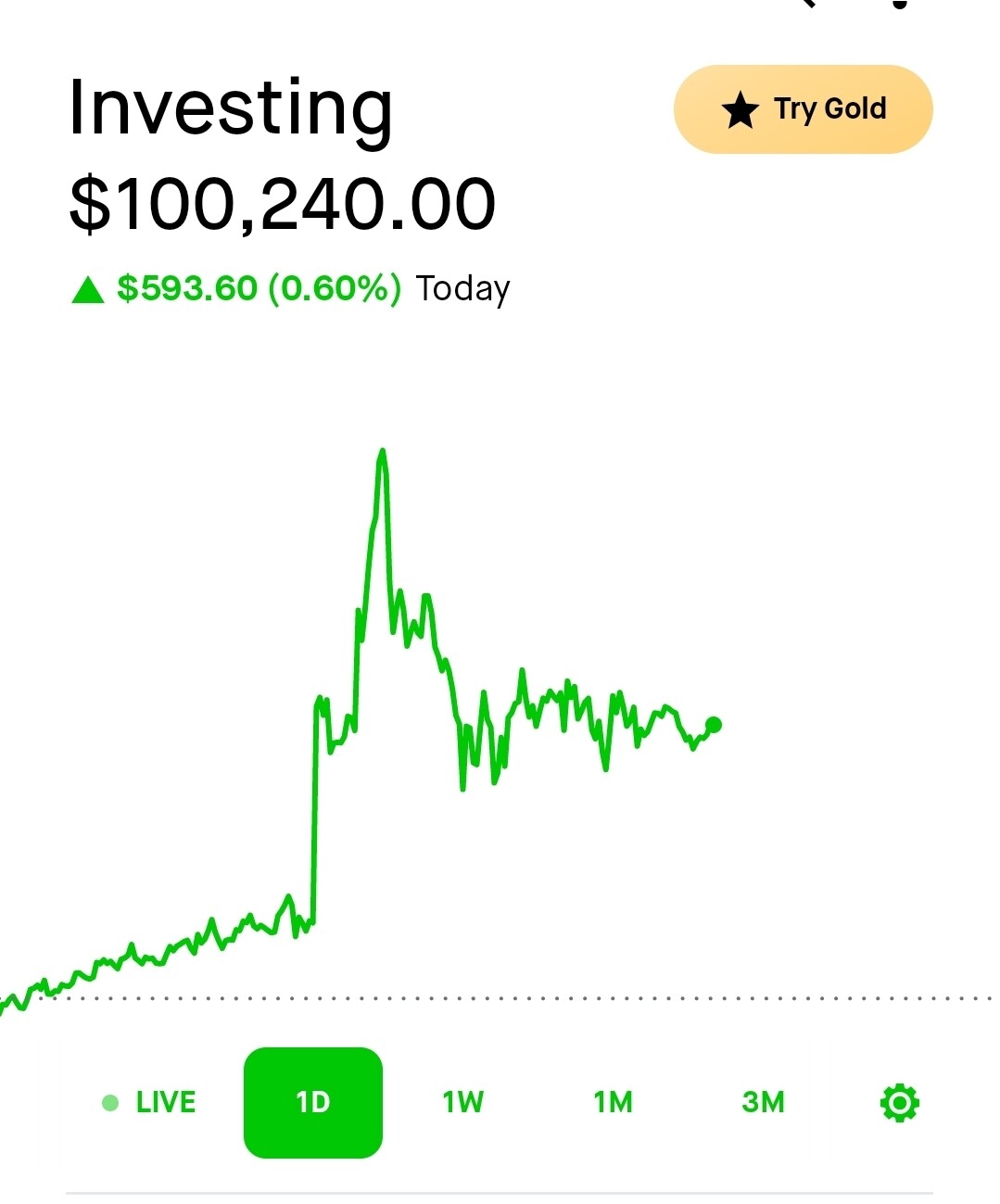The width and height of the screenshot is (1000, 1204).
Task: Enable the 1W chart view
Action: [462, 1102]
